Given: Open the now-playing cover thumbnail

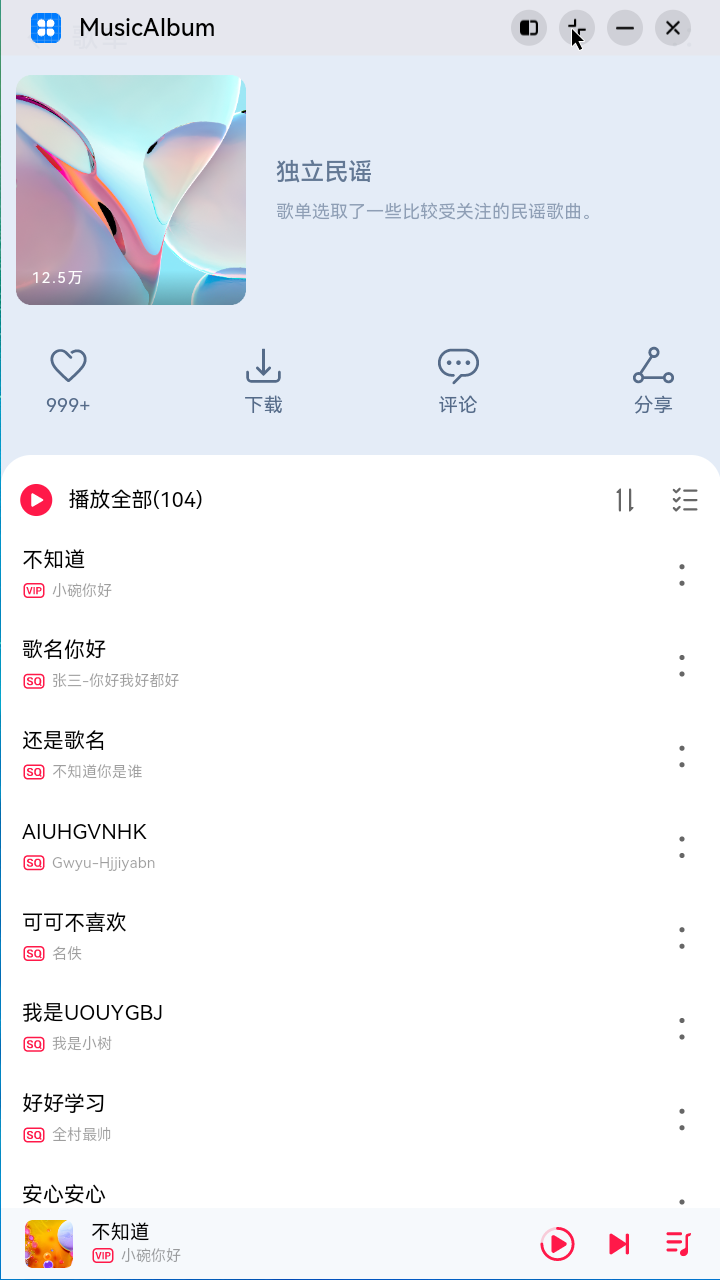Looking at the screenshot, I should click(x=49, y=1243).
